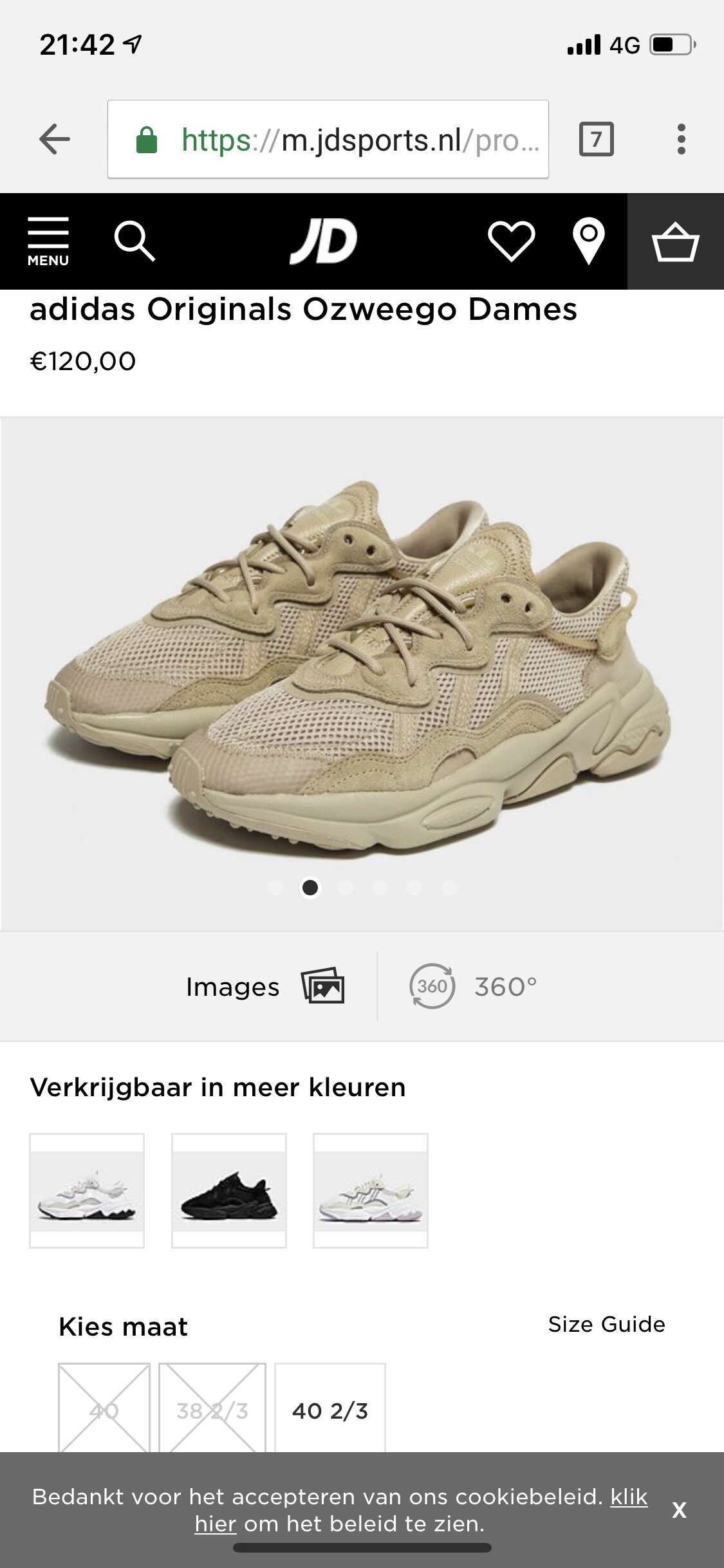Open the shopping basket
This screenshot has width=724, height=1568.
click(x=676, y=241)
